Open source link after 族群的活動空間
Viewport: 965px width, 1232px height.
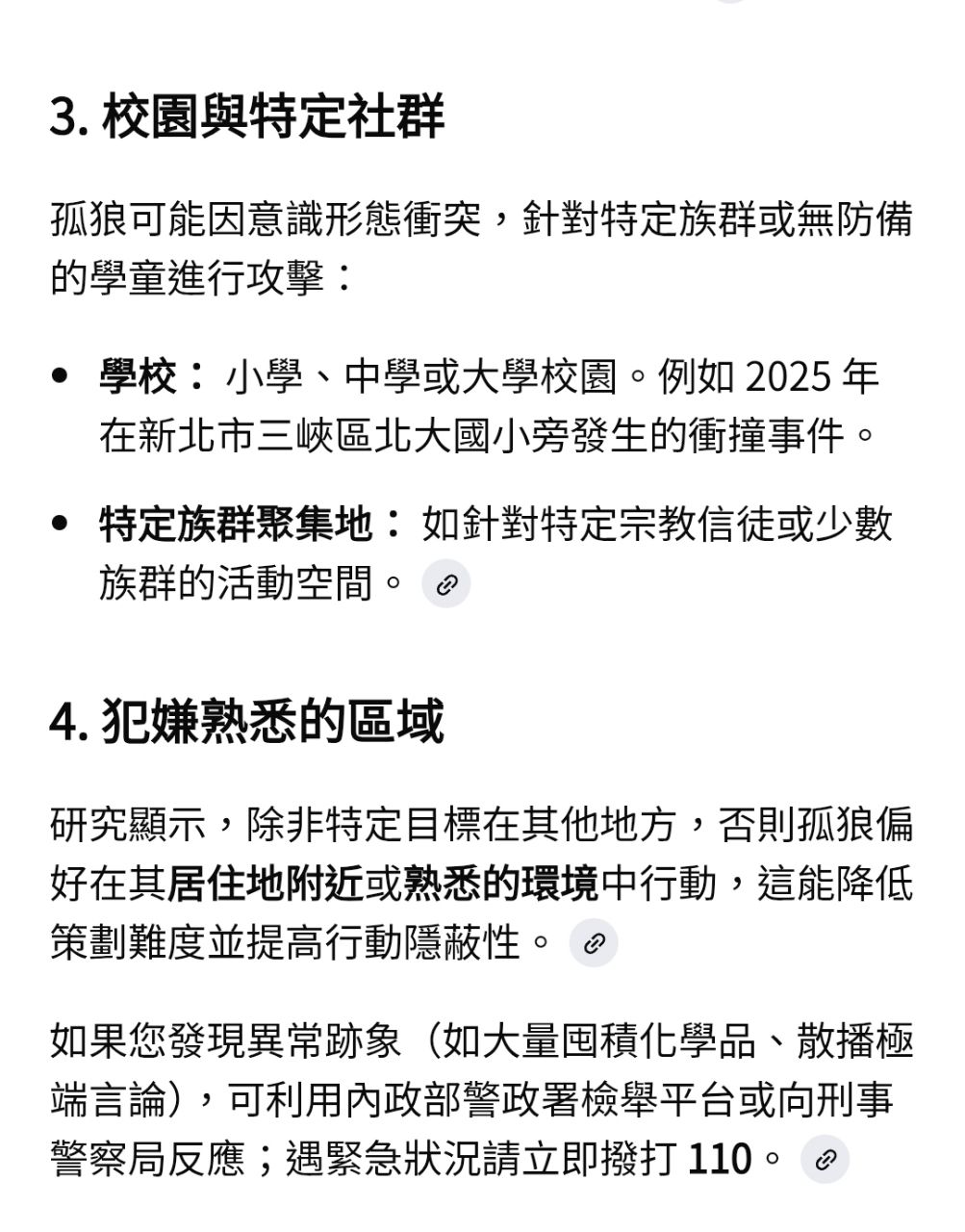tap(445, 584)
